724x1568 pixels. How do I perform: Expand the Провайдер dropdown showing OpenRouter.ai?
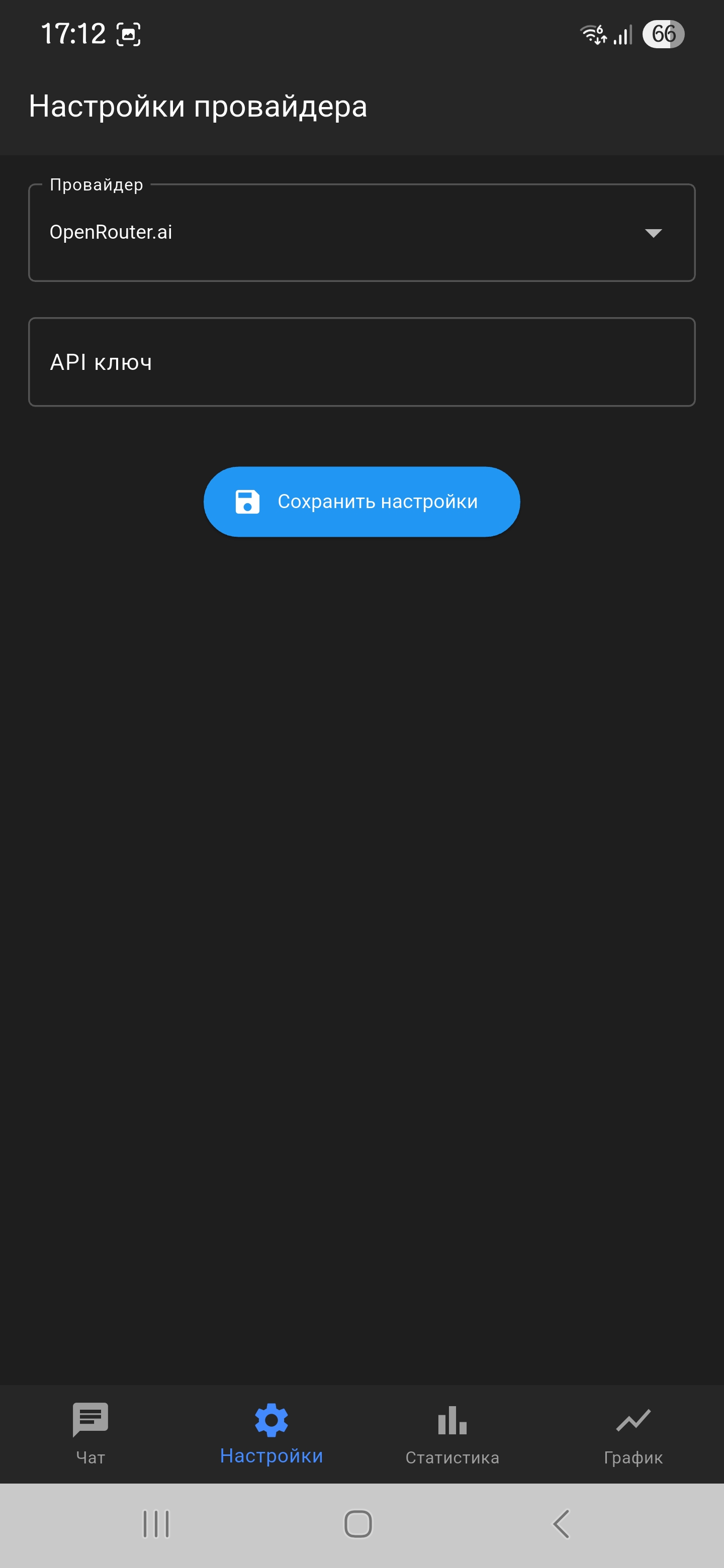pyautogui.click(x=361, y=233)
